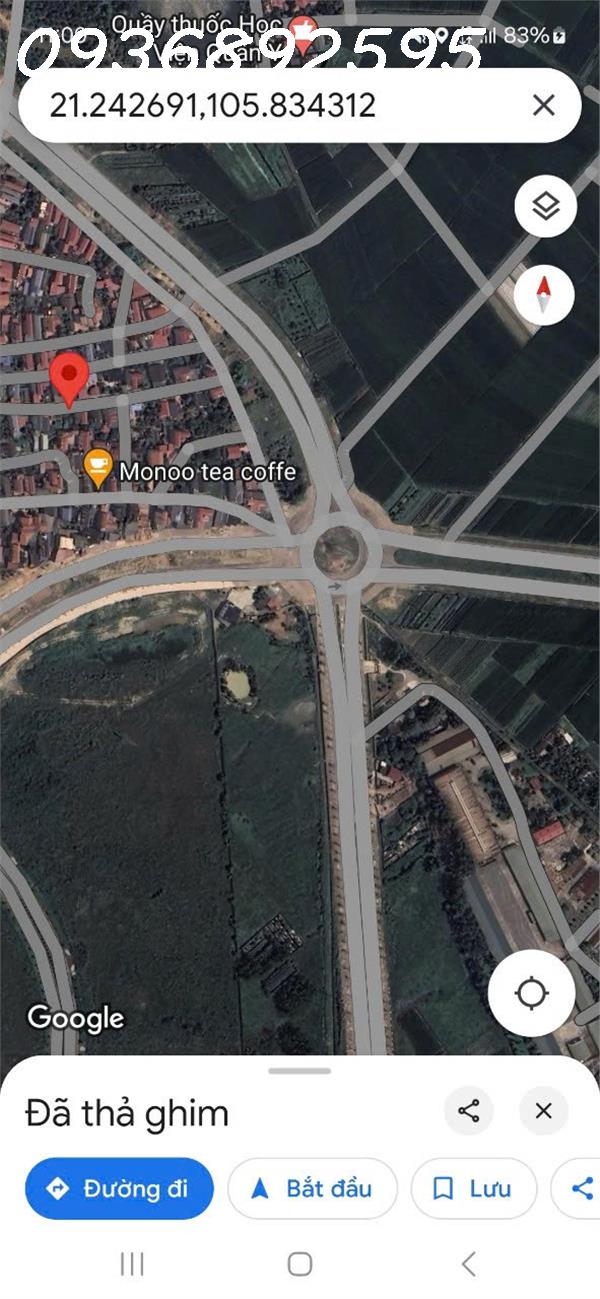Expand the bottom sheet handle

[x=300, y=1071]
